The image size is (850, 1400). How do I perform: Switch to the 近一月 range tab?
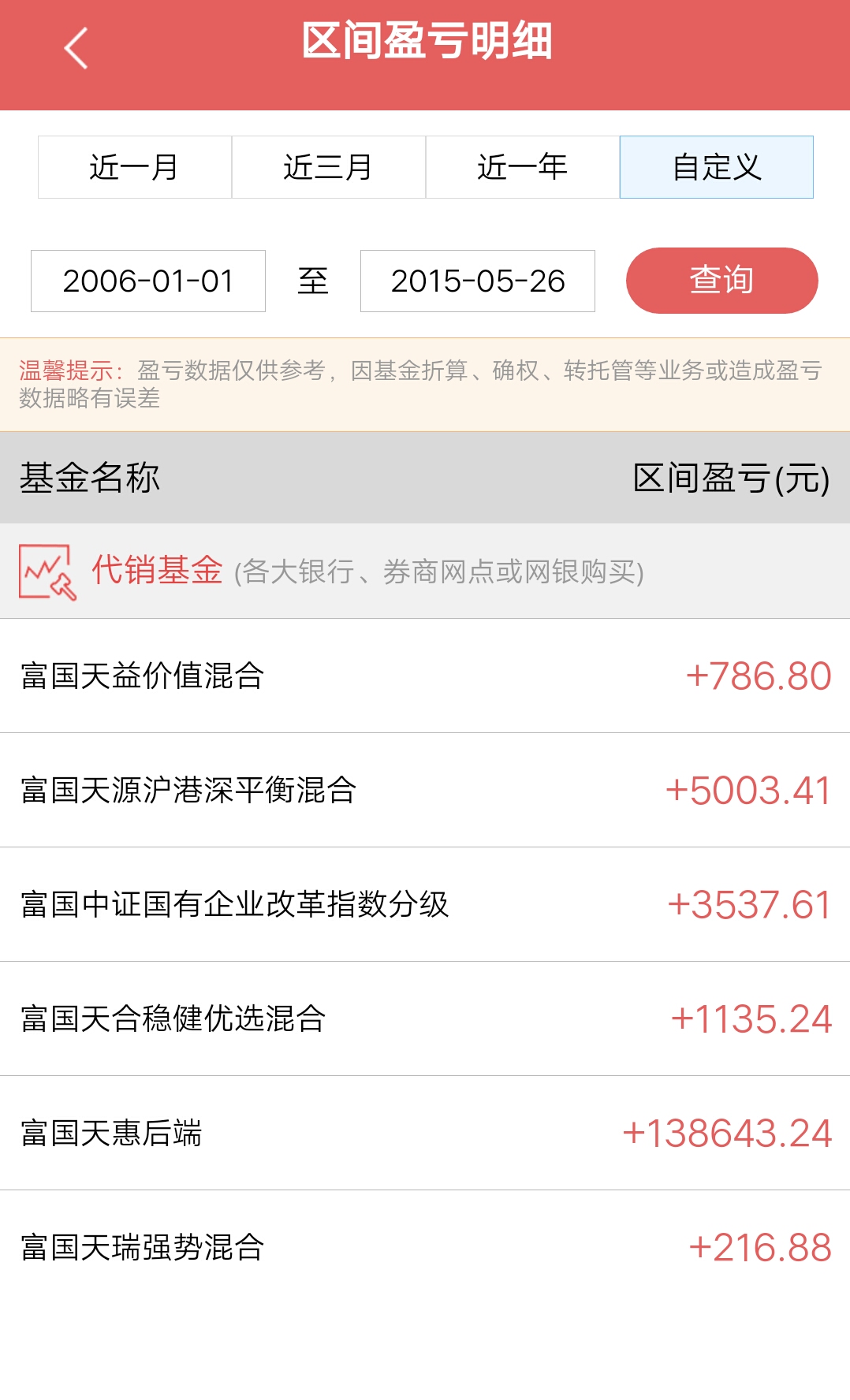(x=135, y=167)
